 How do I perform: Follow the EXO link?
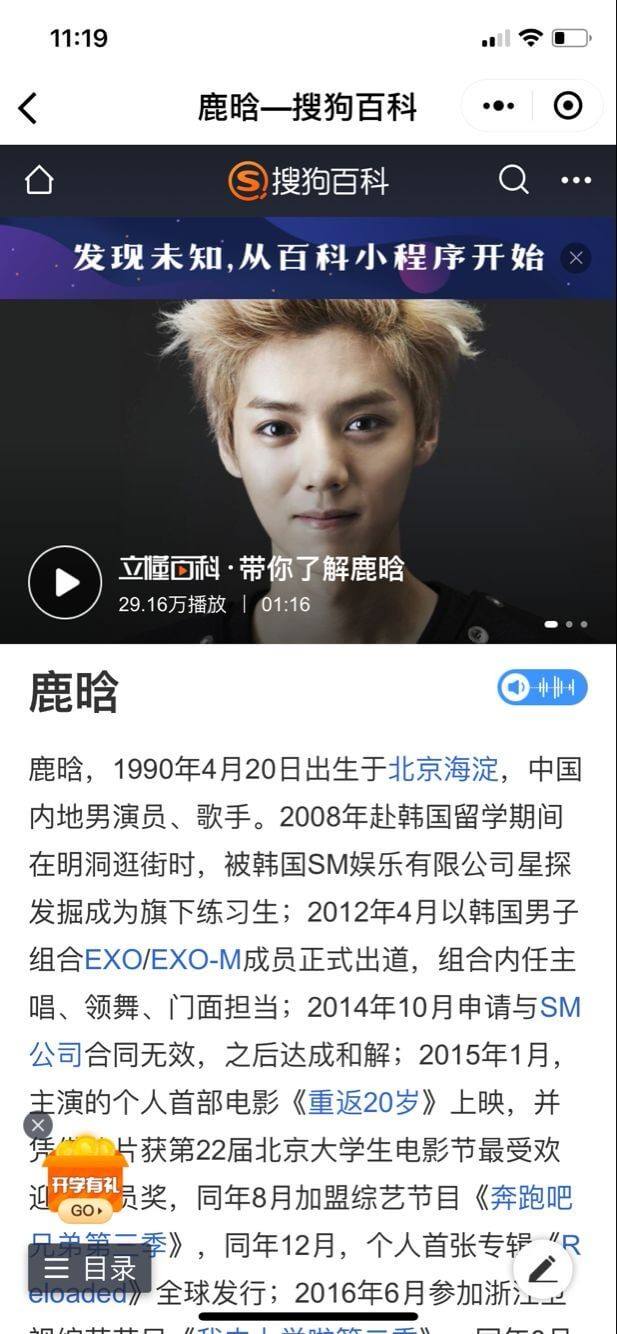coord(113,960)
